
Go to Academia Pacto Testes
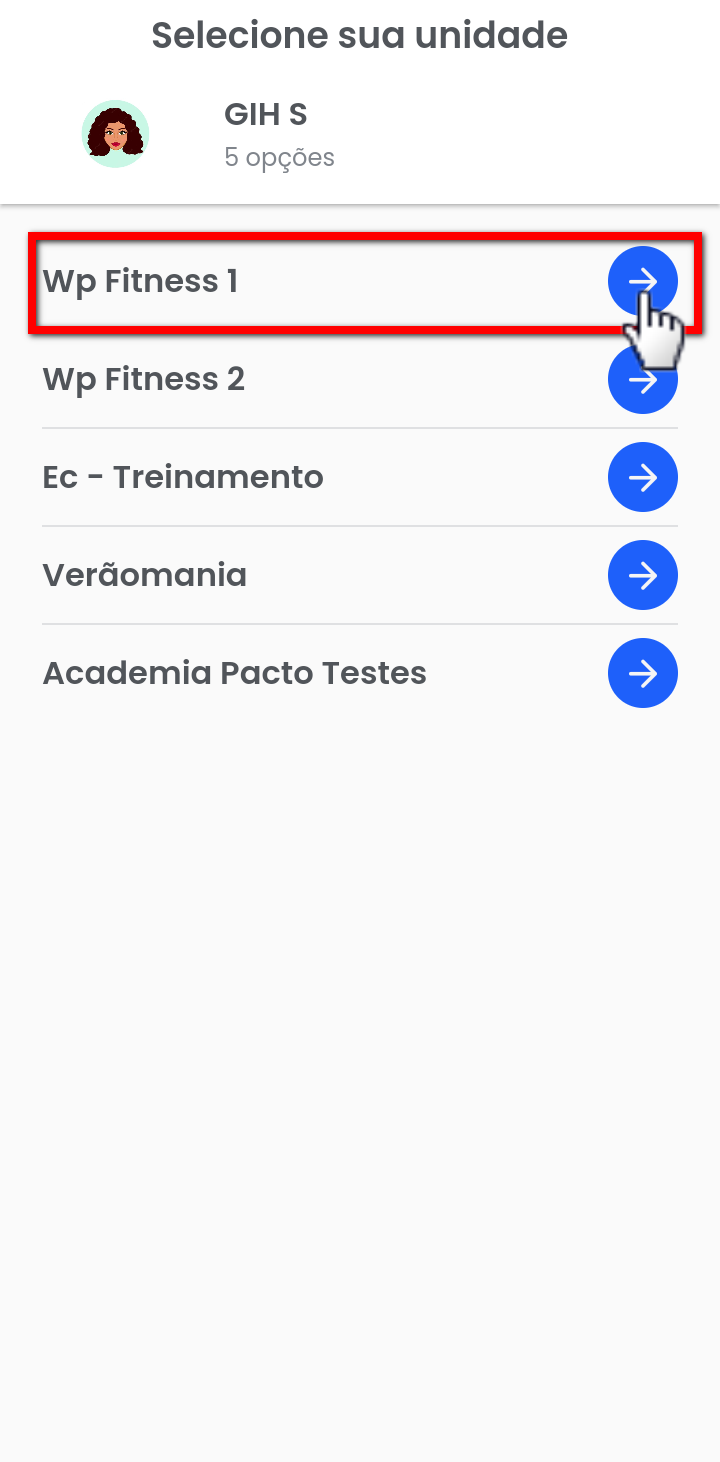click(x=642, y=673)
